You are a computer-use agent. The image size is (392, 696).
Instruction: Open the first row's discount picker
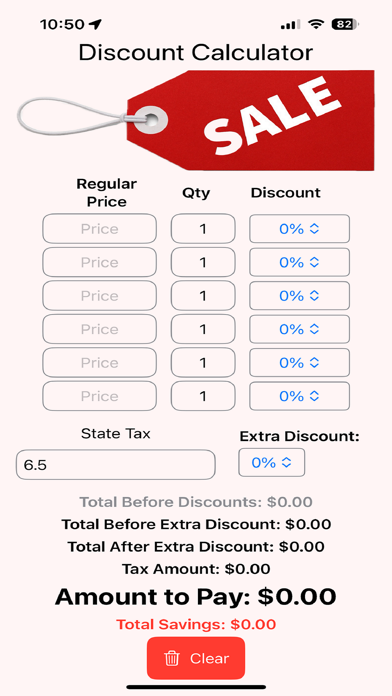point(299,229)
